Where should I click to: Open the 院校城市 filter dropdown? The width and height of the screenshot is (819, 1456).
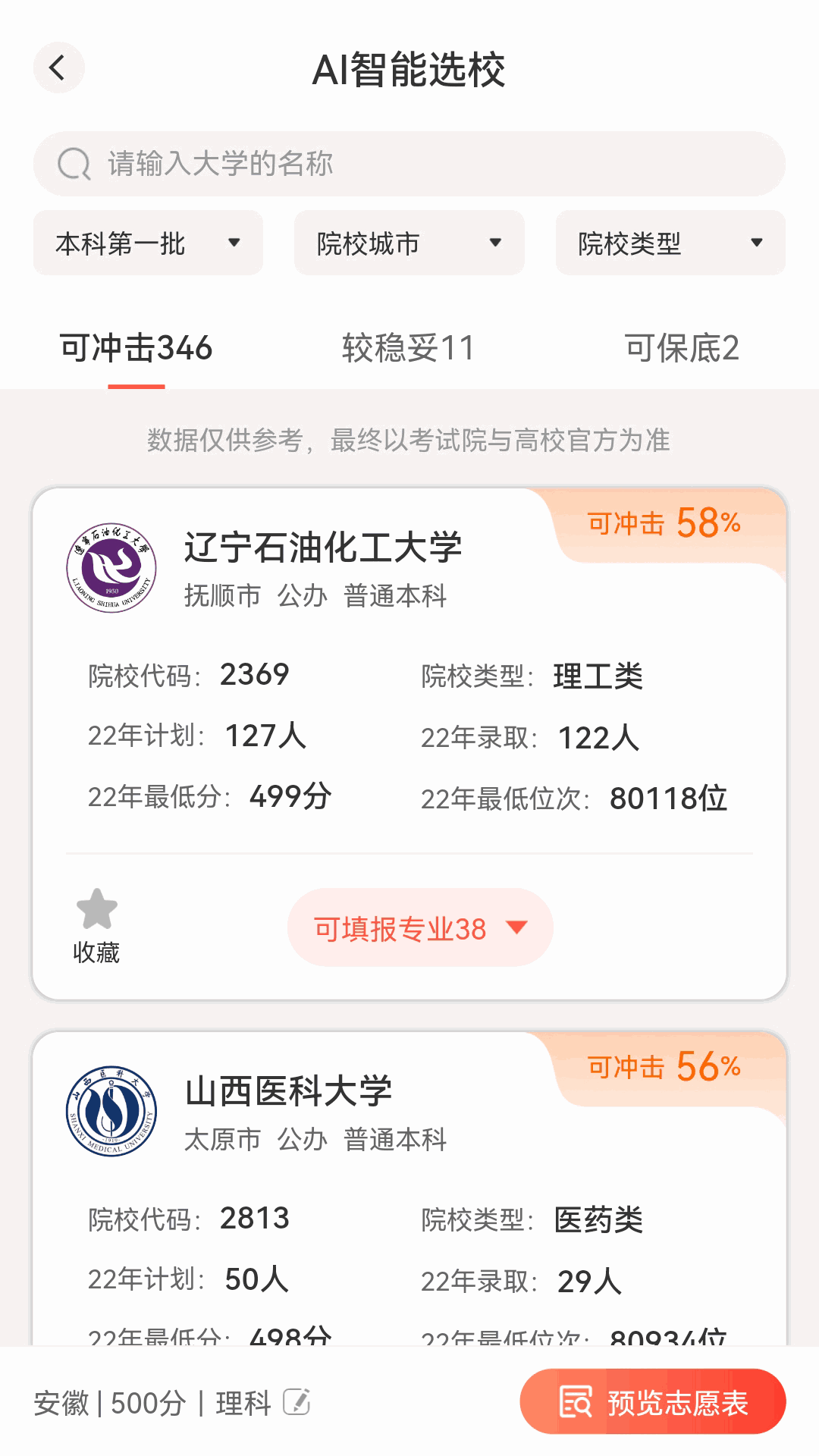click(x=409, y=243)
